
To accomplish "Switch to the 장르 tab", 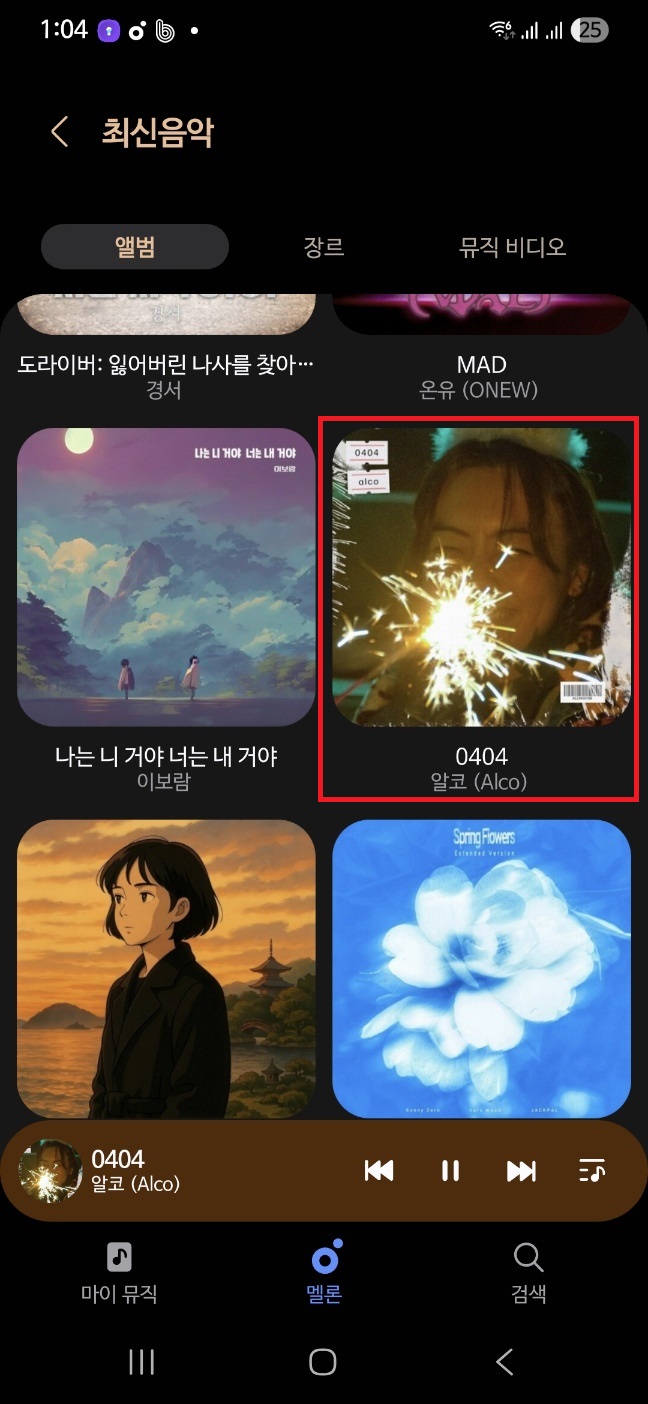I will click(x=324, y=247).
